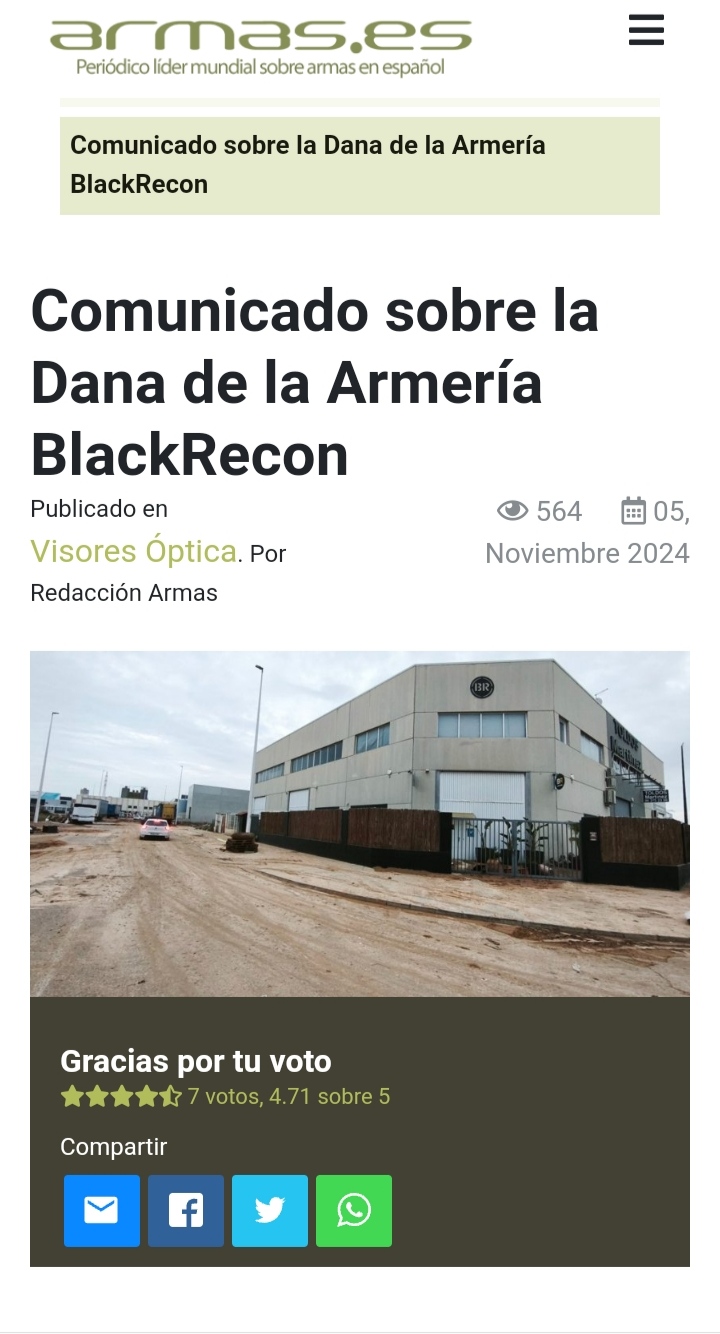The width and height of the screenshot is (720, 1334).
Task: Go to armas.es homepage via logo
Action: pos(260,46)
